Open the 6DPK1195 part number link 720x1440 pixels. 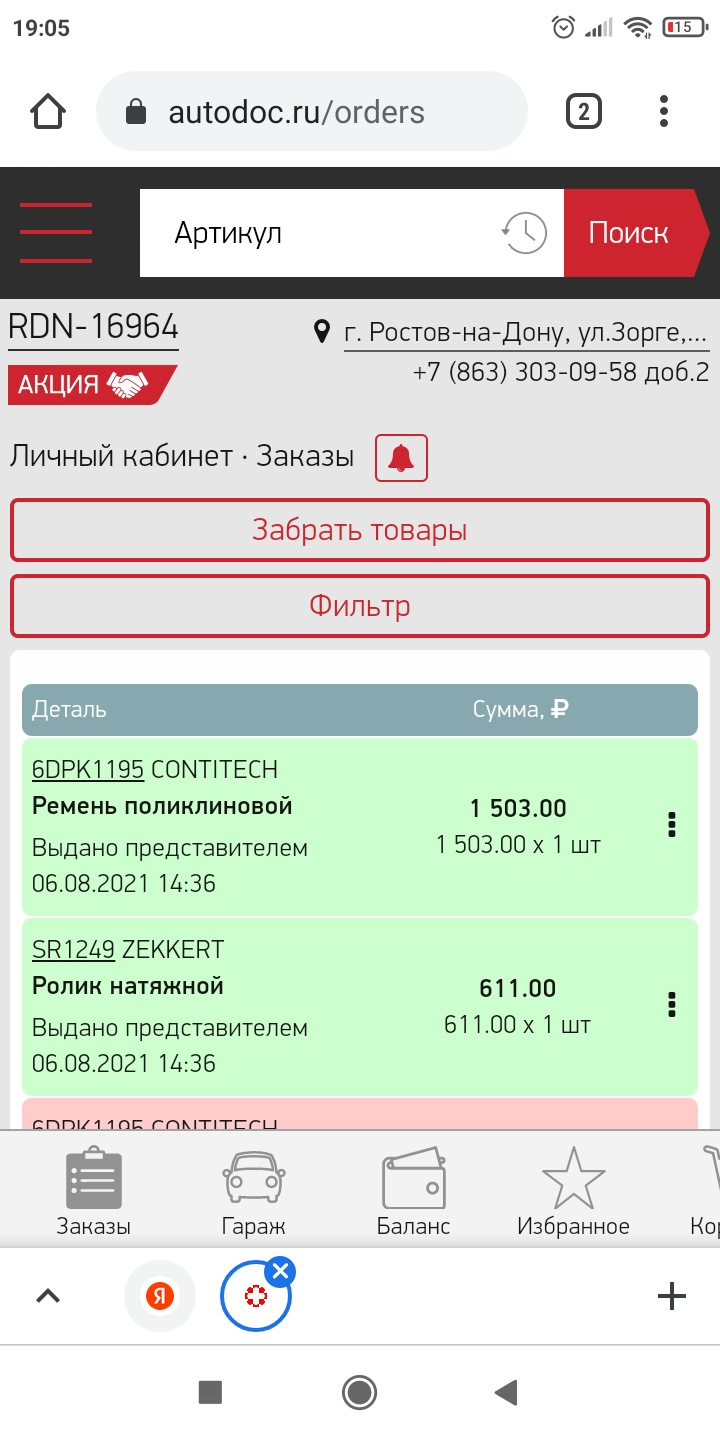click(88, 769)
